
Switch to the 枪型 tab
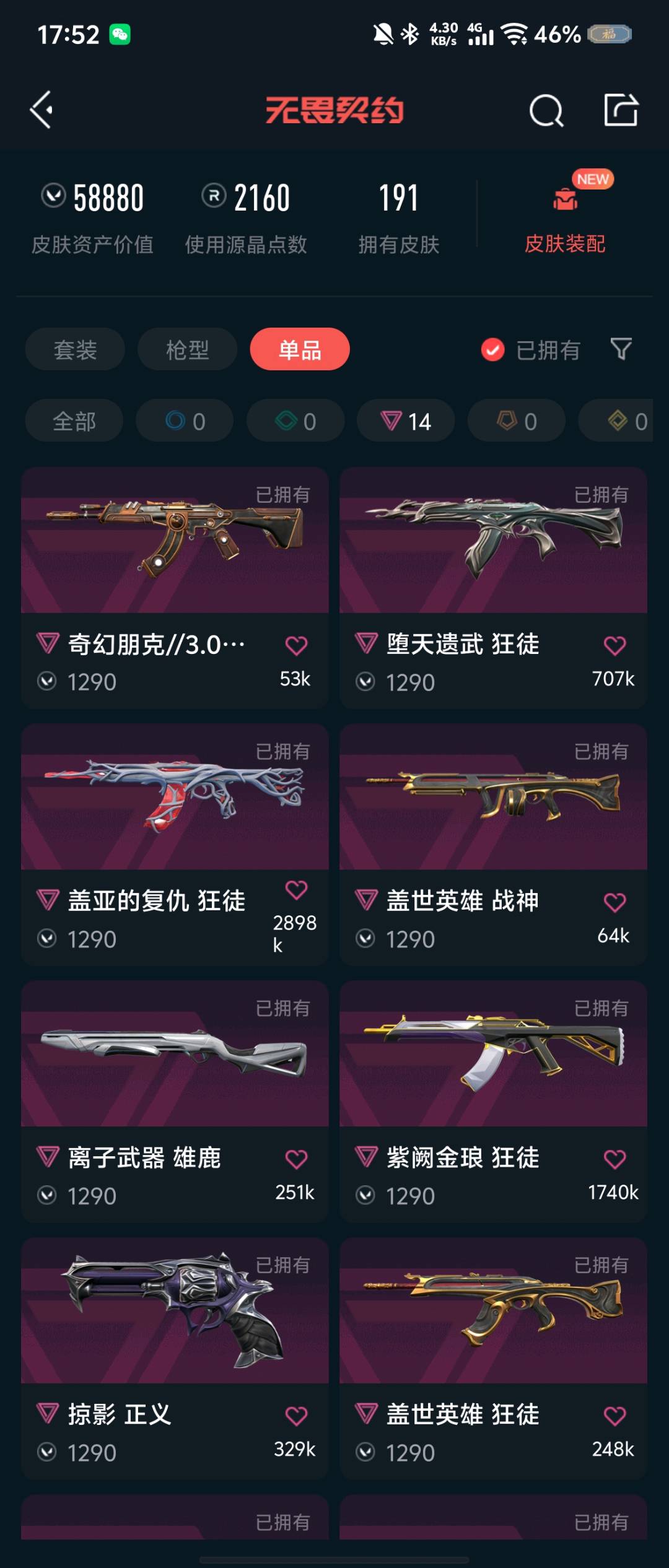pos(187,349)
